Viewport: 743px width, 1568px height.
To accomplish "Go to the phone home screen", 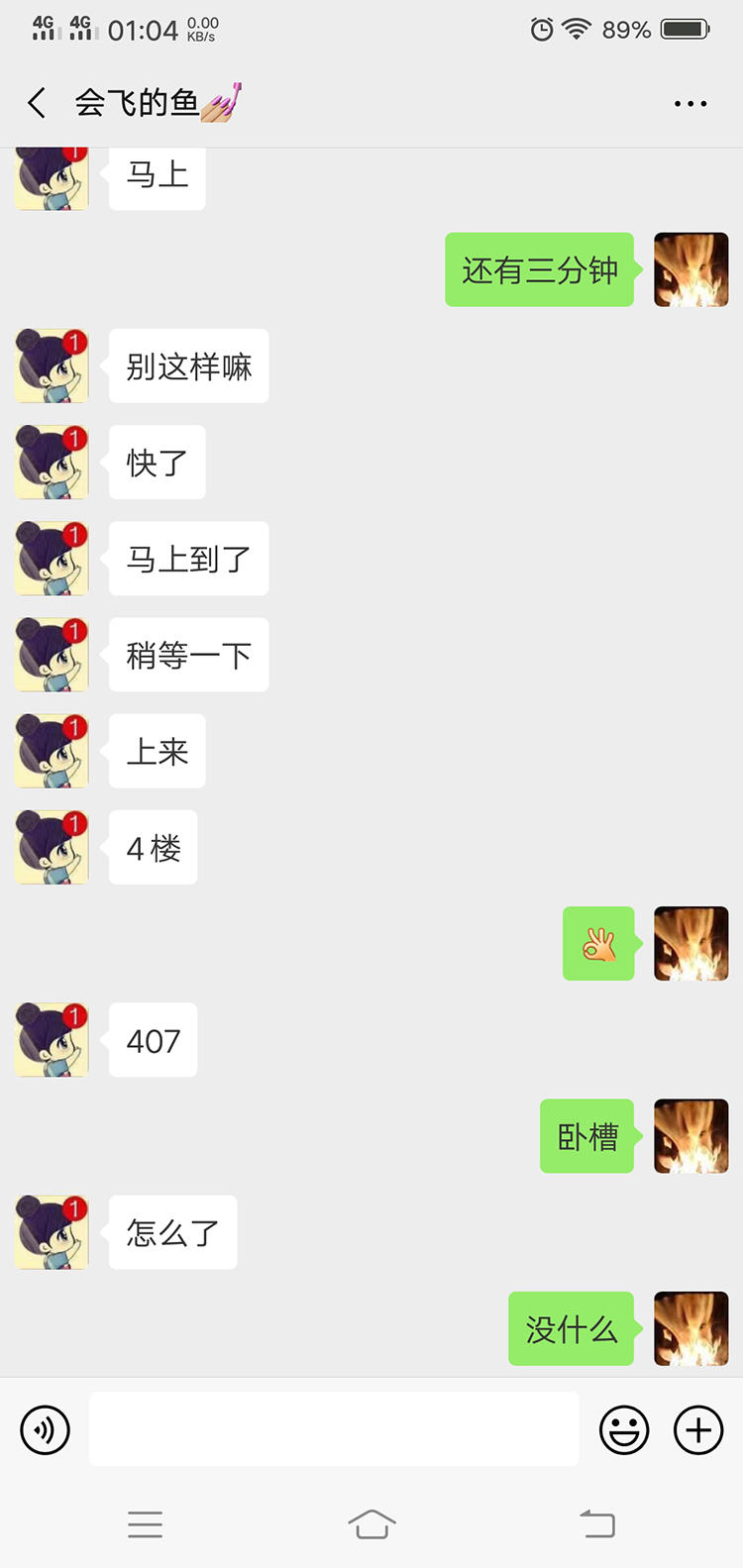I will pos(371,1523).
